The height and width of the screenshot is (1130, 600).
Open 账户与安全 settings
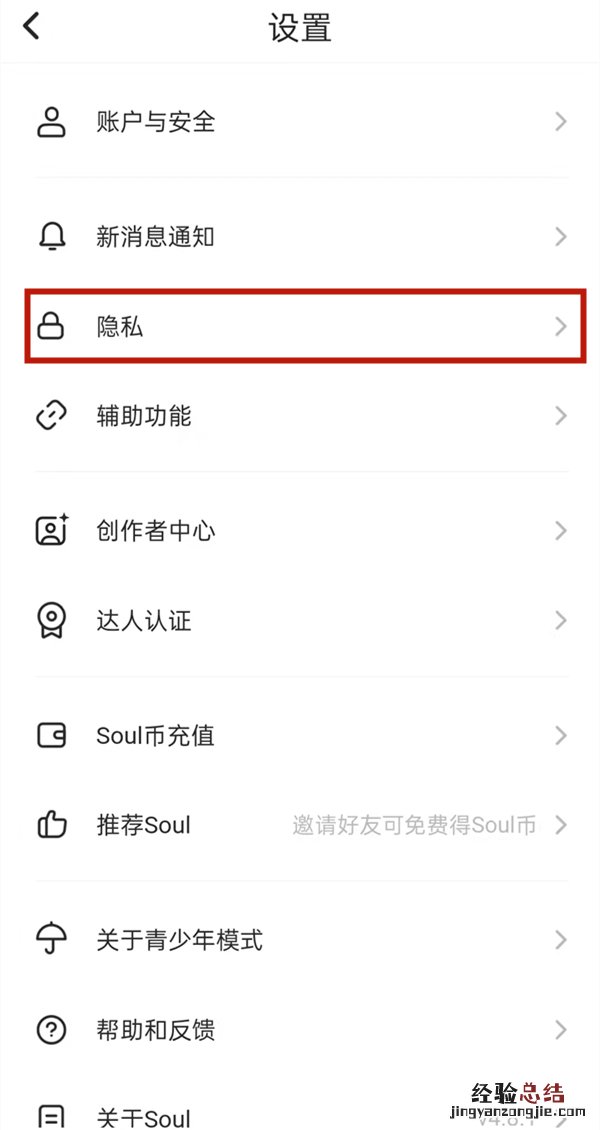click(300, 122)
